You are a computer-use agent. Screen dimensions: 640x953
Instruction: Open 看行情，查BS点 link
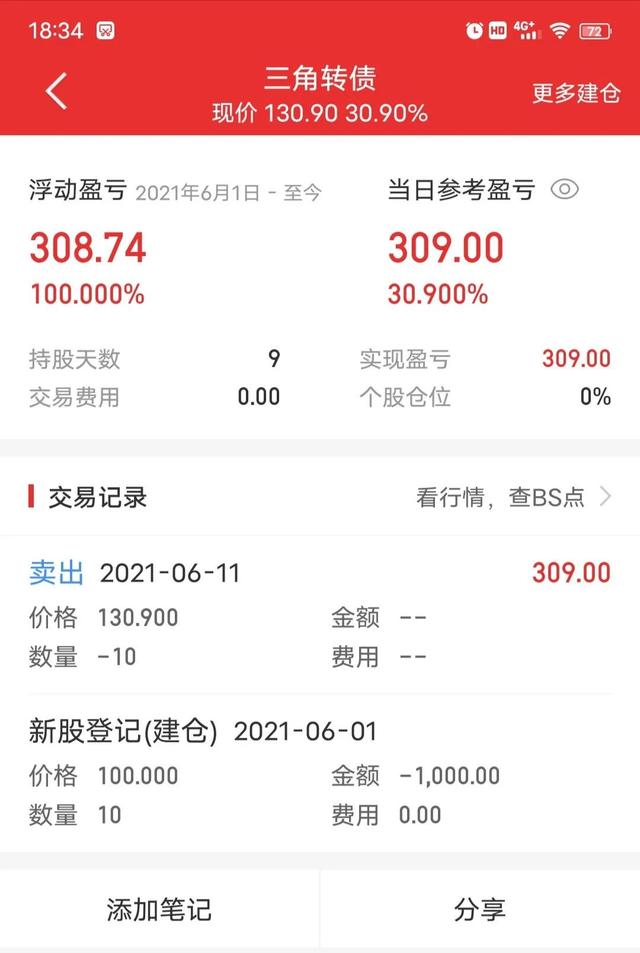[513, 497]
